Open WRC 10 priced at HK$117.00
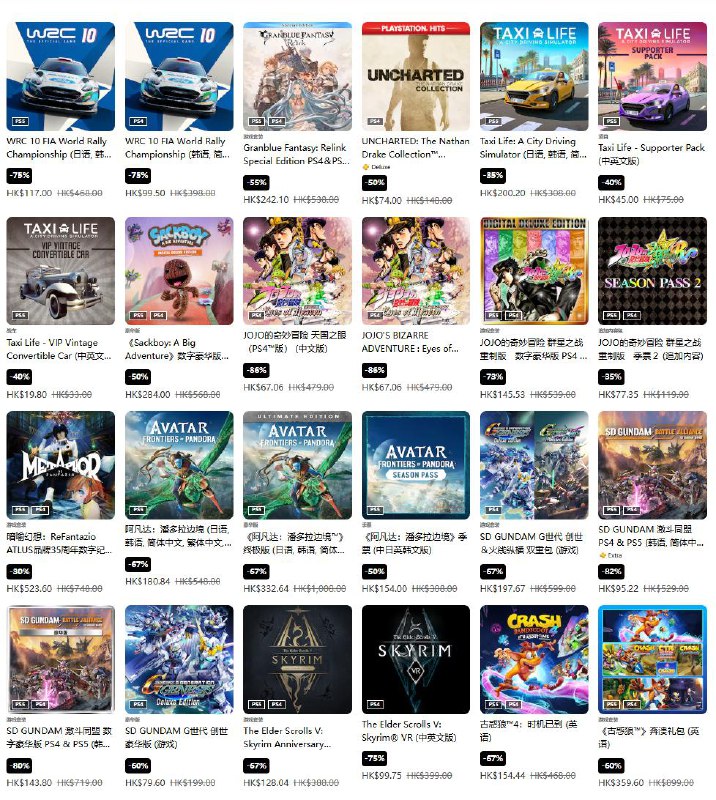The height and width of the screenshot is (800, 716). pyautogui.click(x=60, y=76)
